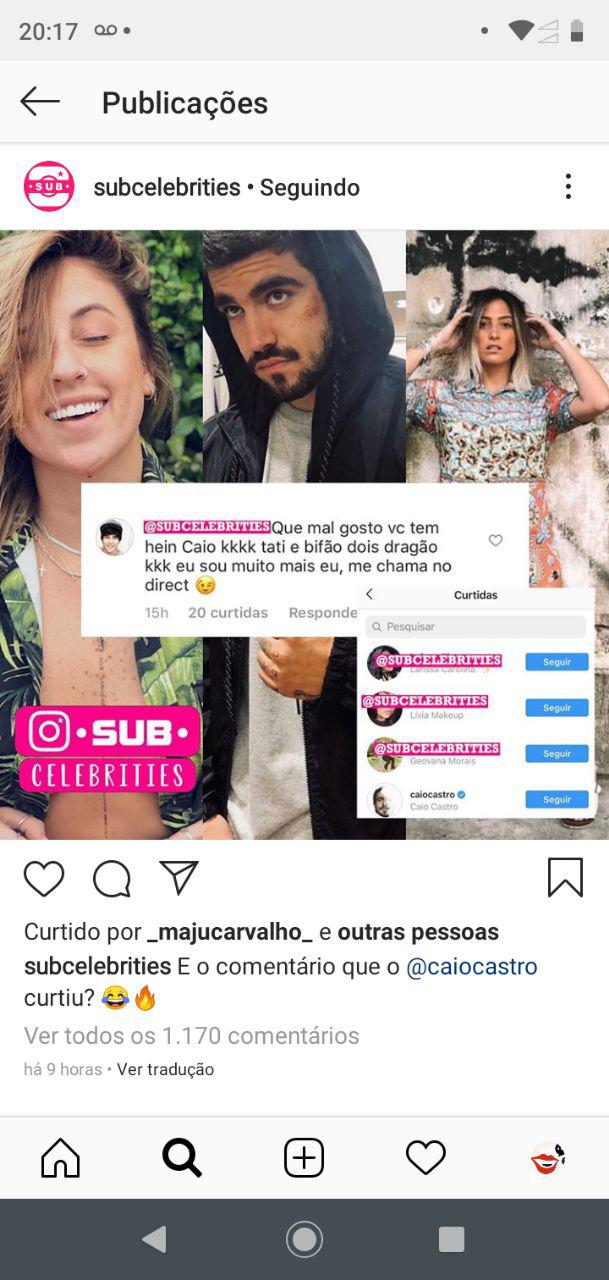Screen dimensions: 609x1280
Task: Tap the system back button
Action: (154, 1240)
